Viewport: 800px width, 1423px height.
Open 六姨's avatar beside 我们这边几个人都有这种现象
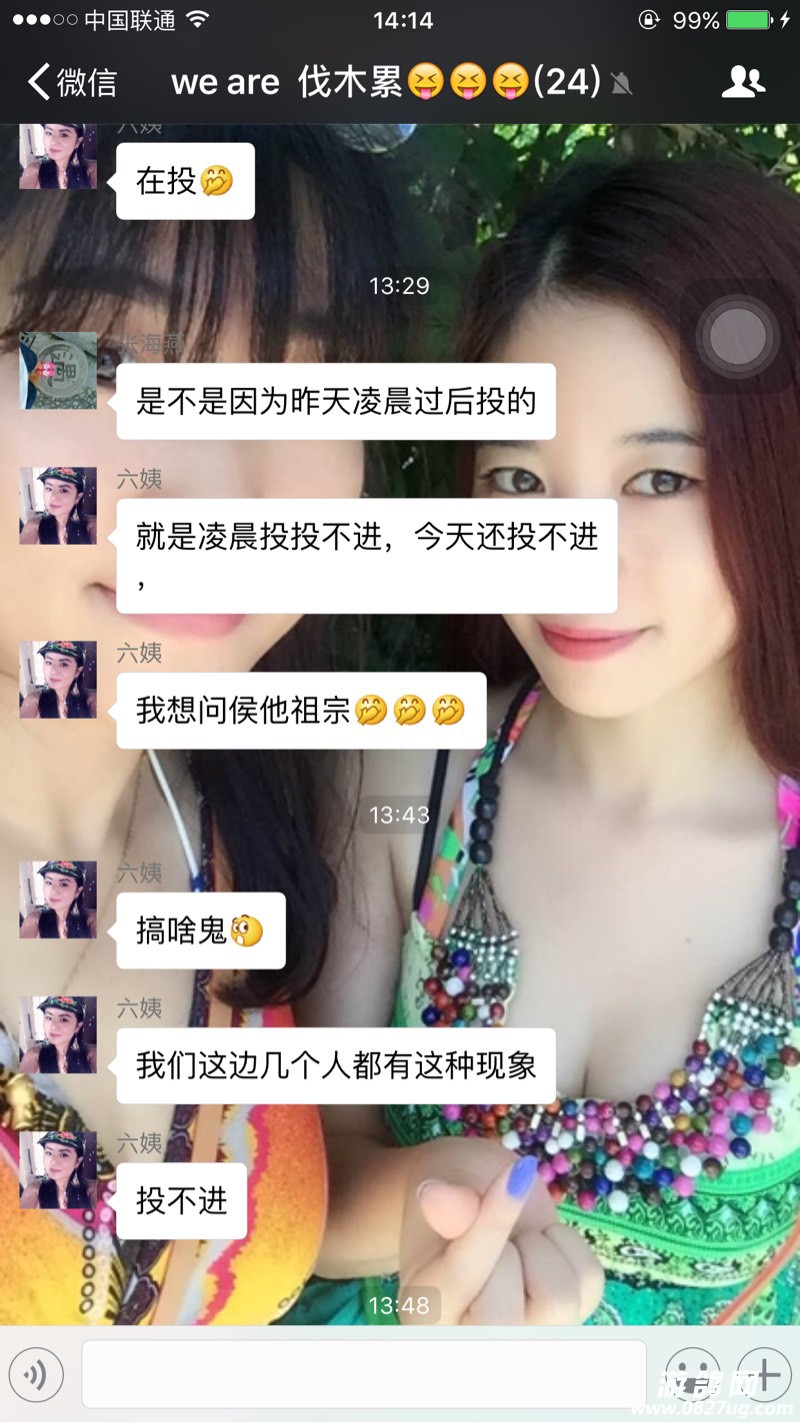click(x=58, y=1035)
